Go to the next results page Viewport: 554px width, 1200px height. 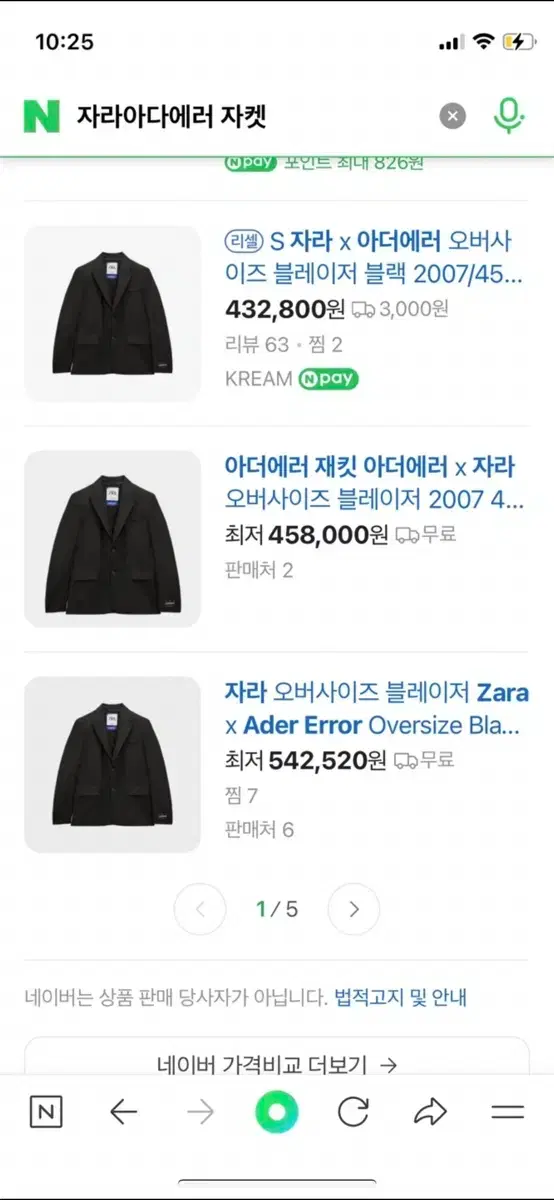coord(354,910)
